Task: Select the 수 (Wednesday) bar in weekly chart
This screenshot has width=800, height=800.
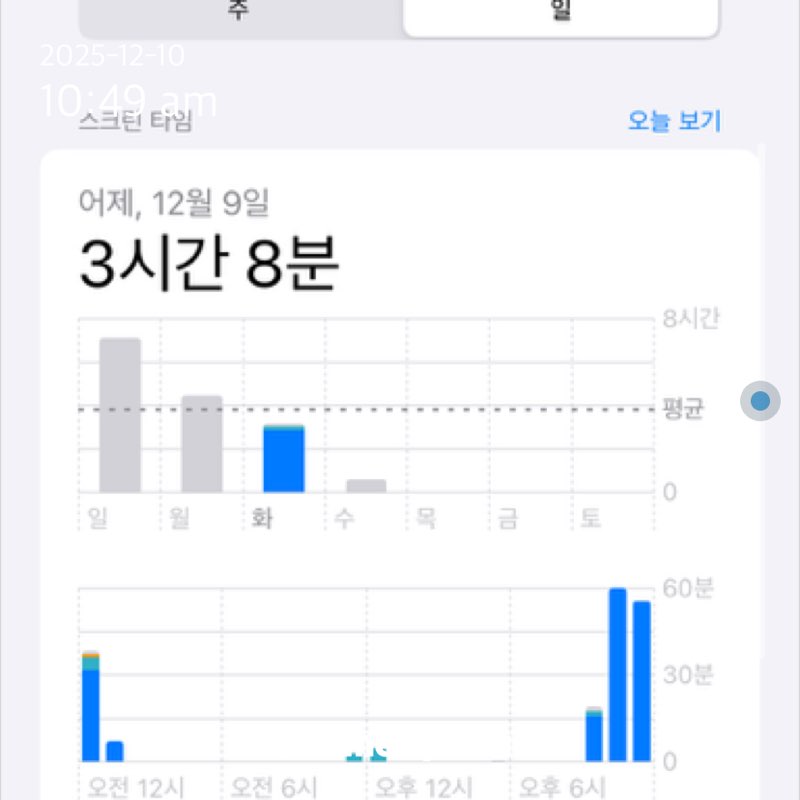Action: tap(366, 485)
